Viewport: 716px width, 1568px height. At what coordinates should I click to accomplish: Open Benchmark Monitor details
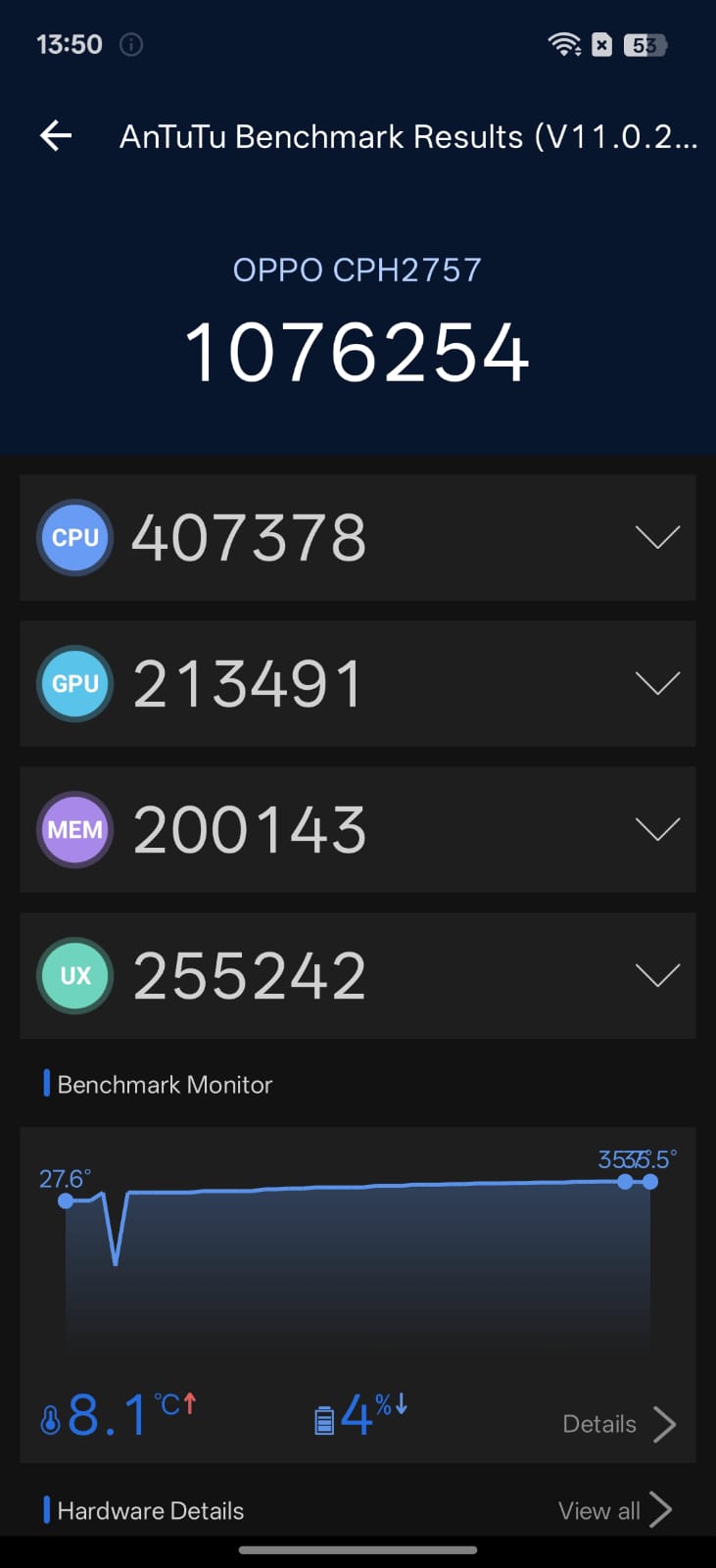click(618, 1424)
